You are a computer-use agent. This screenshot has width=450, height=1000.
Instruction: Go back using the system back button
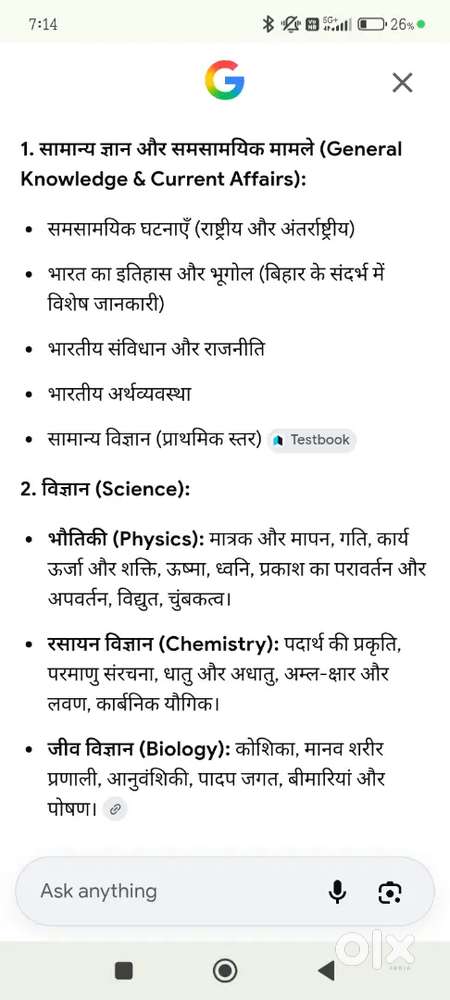coord(326,971)
